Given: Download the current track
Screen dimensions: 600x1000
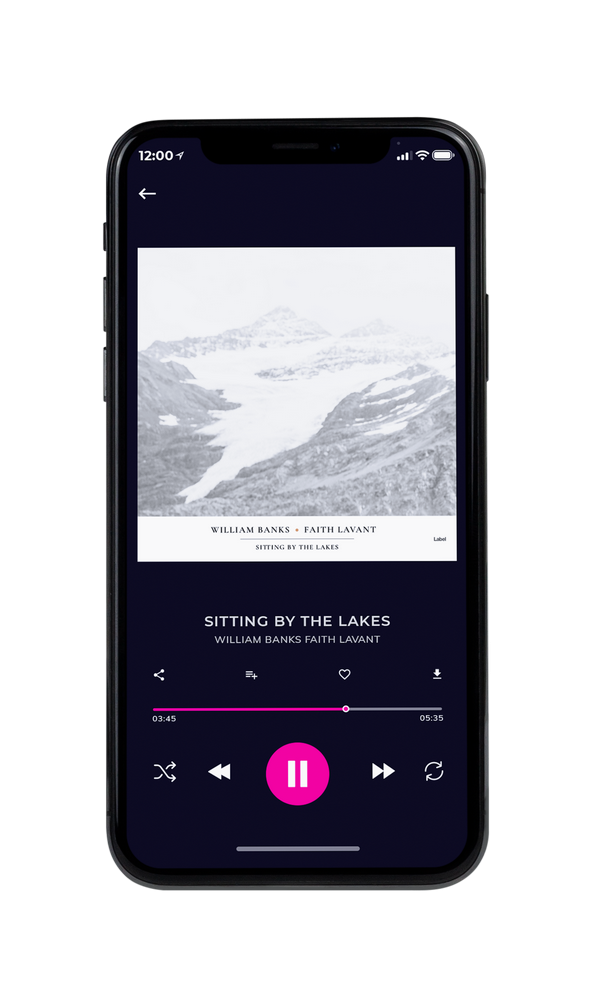Looking at the screenshot, I should 437,674.
